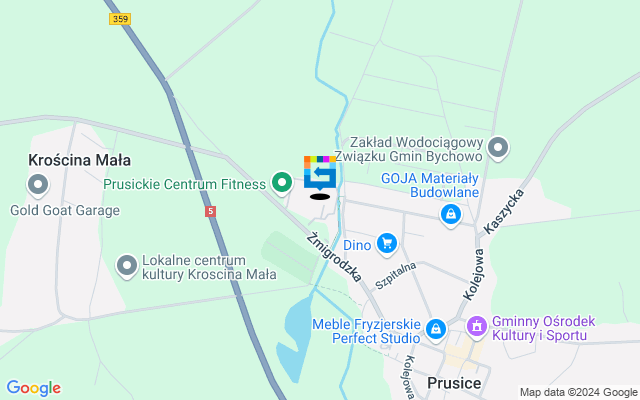The height and width of the screenshot is (400, 640).
Task: Tap the GOJA Materiały Budowlane pin
Action: coord(452,213)
